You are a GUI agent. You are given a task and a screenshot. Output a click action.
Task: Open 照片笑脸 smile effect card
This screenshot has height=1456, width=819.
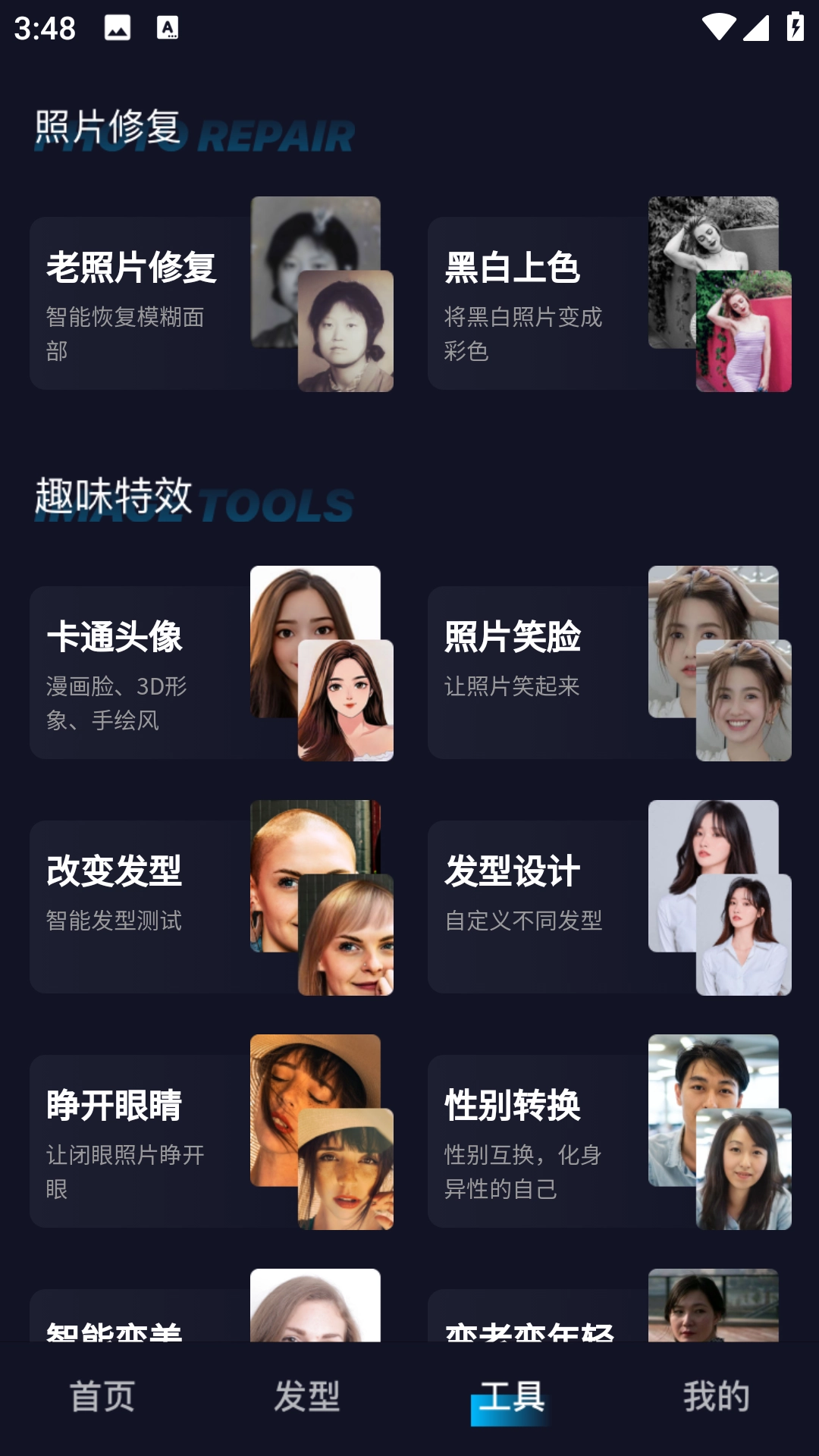coord(609,672)
